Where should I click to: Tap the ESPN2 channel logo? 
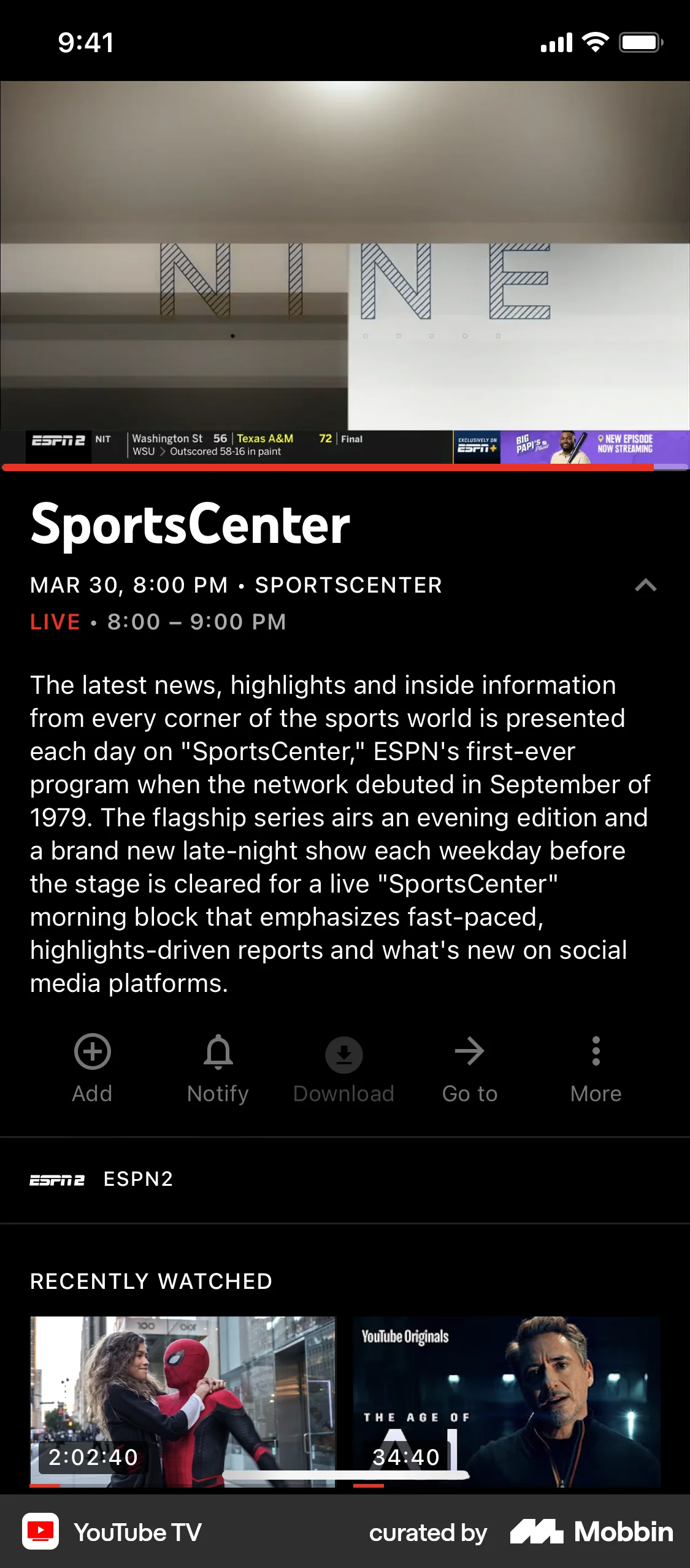(56, 1178)
